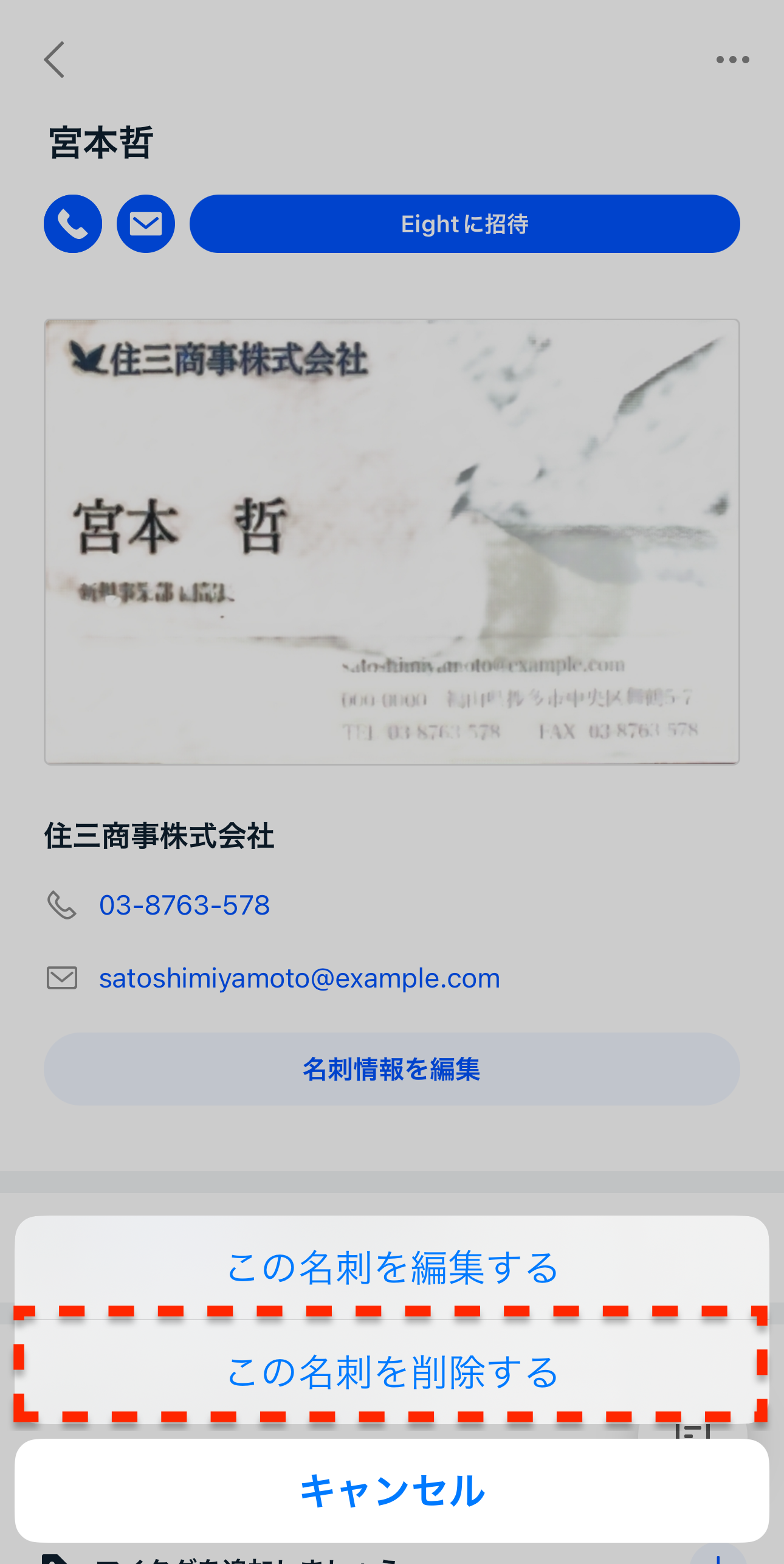Open the three-dot overflow menu

(732, 60)
